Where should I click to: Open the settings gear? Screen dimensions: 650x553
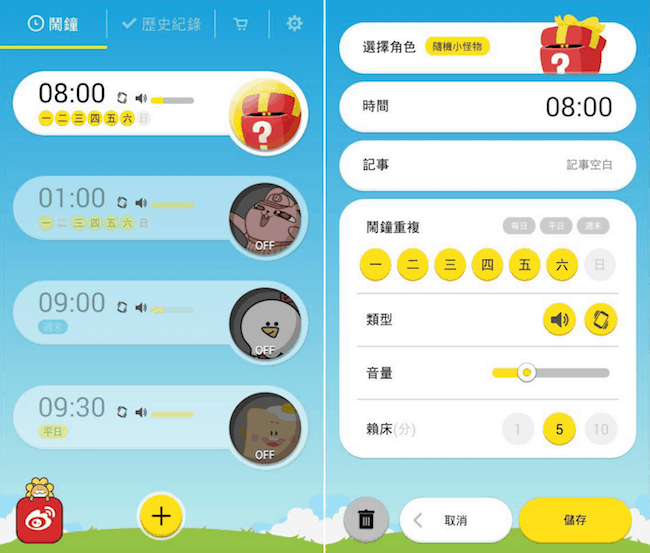click(294, 24)
